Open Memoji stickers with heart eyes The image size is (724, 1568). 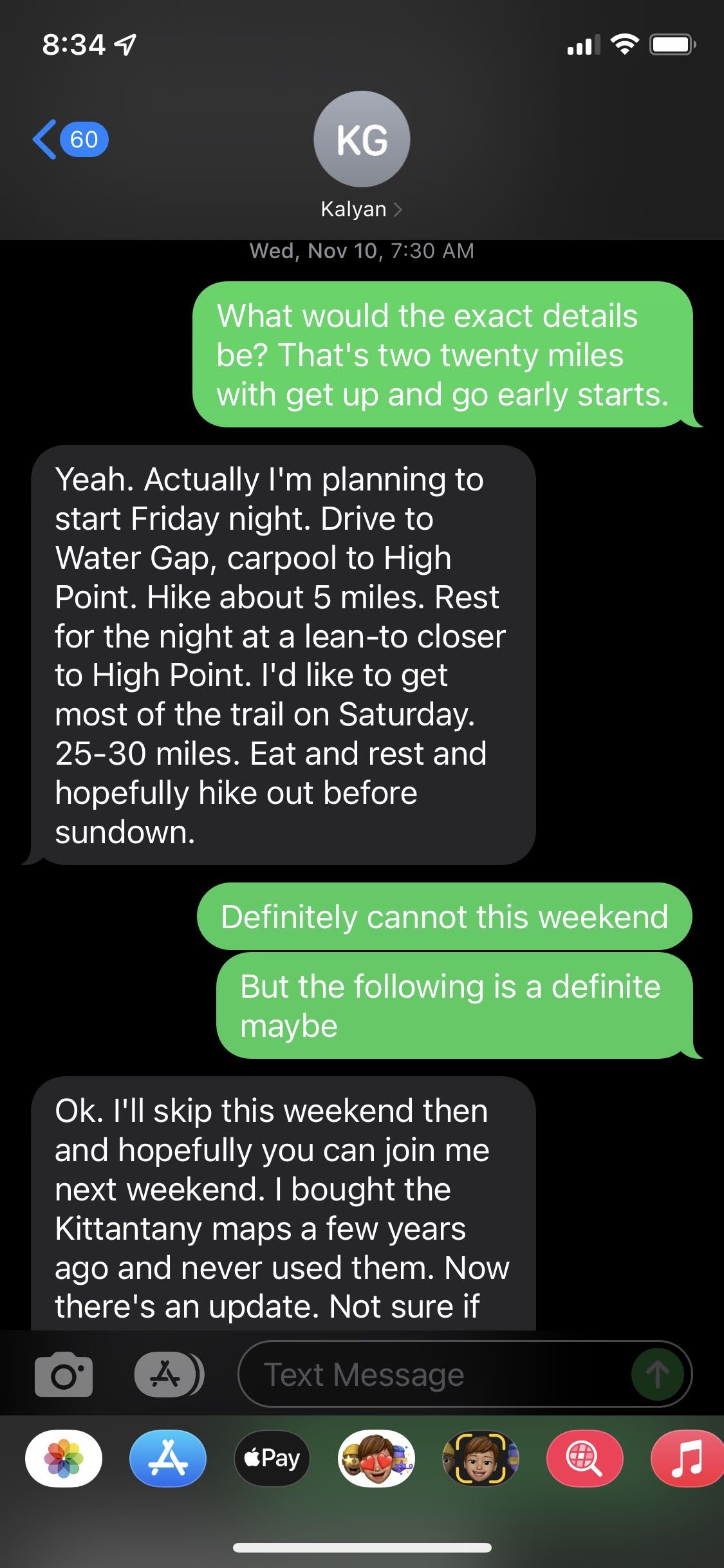376,1458
